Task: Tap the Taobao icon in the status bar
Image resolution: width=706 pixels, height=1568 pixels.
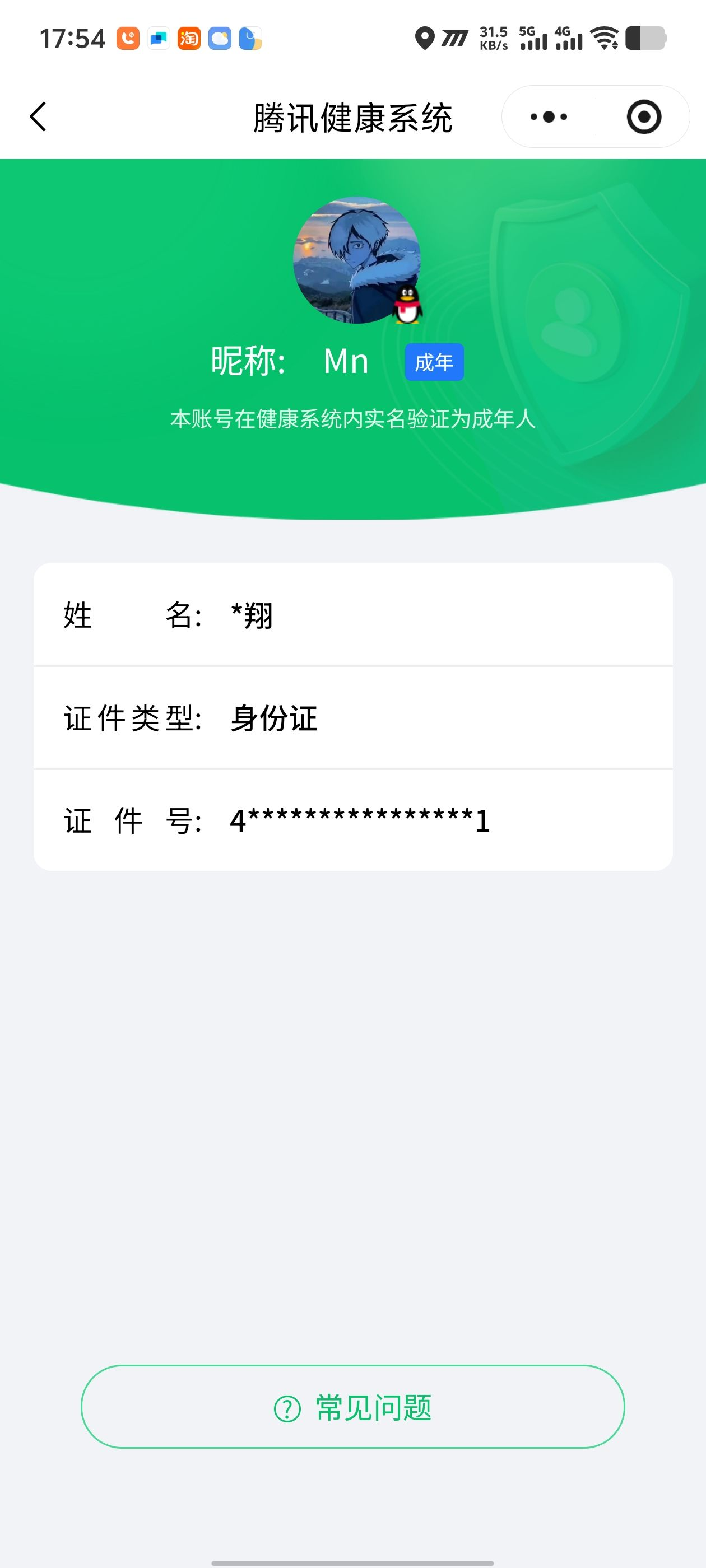Action: coord(188,38)
